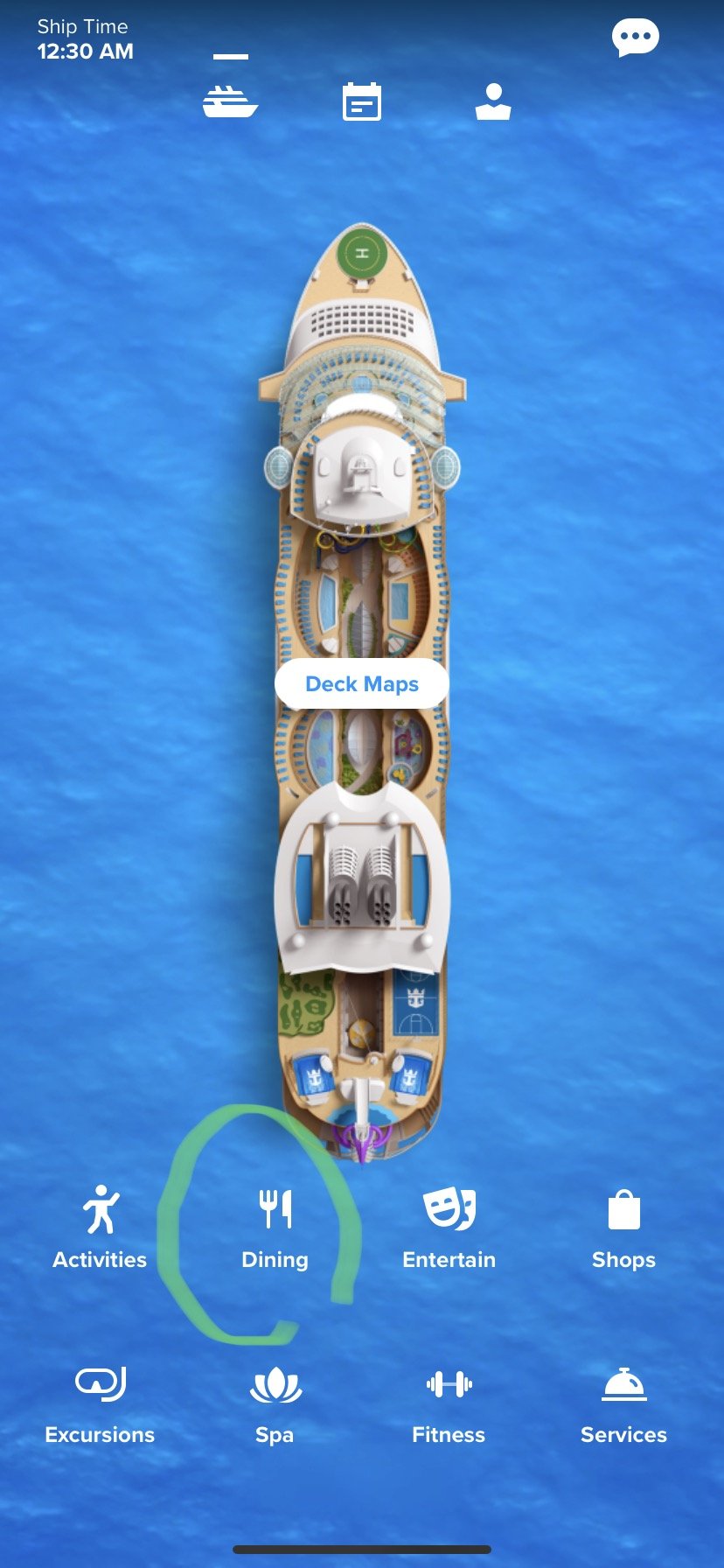724x1568 pixels.
Task: Switch to the ship tab
Action: (230, 101)
